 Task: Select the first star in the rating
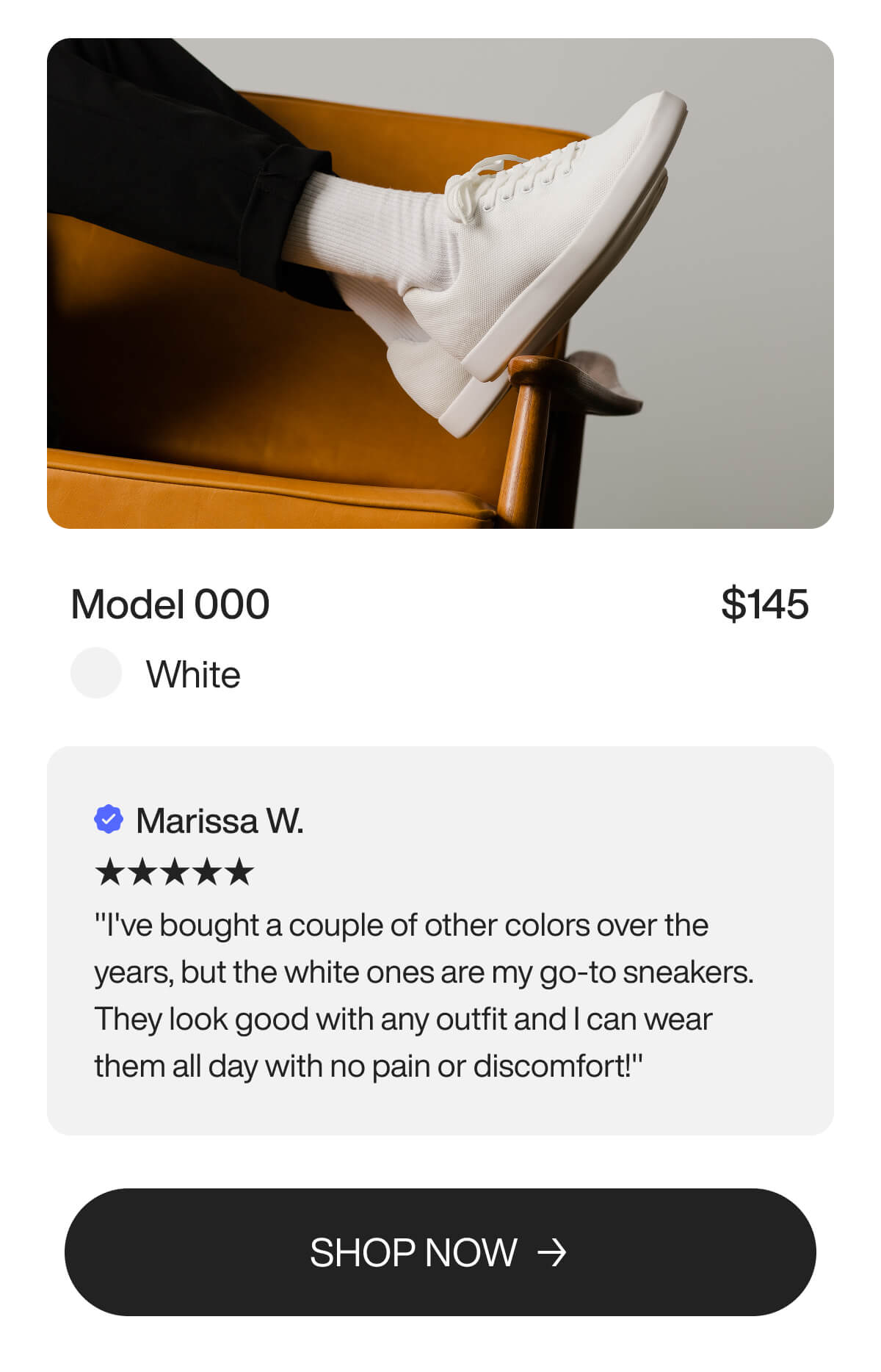108,871
